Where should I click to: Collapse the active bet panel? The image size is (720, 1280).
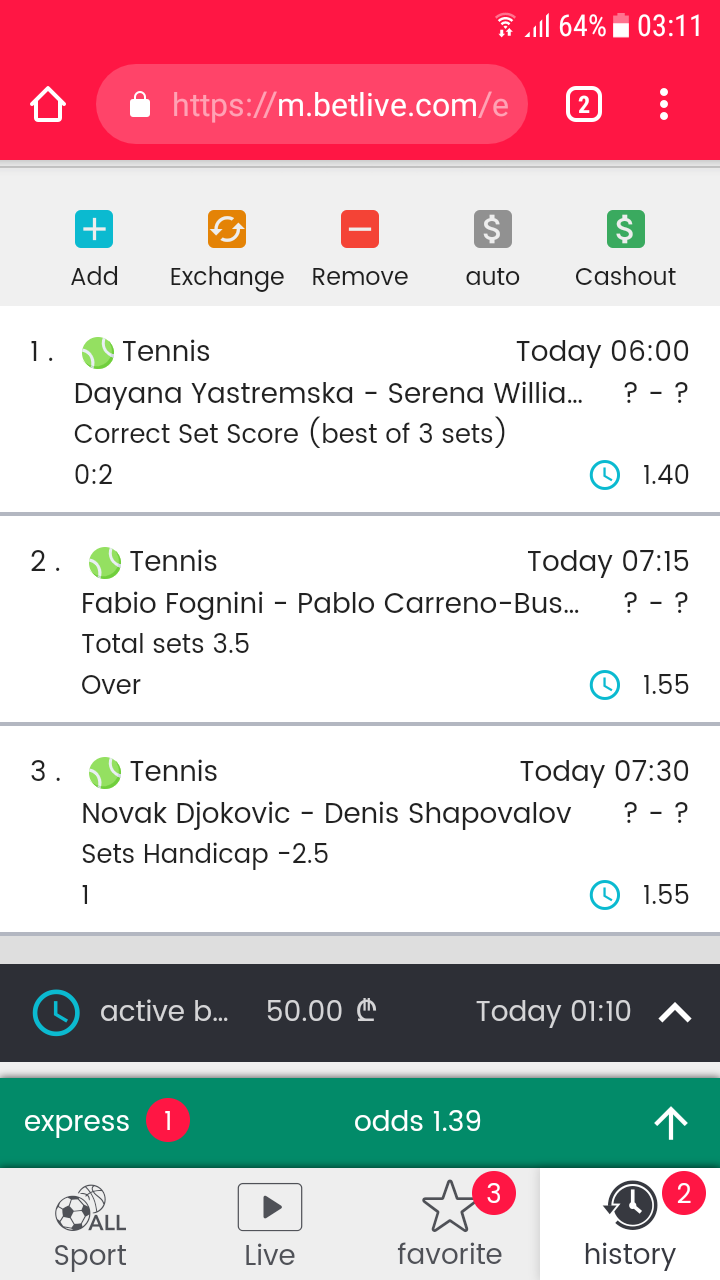pyautogui.click(x=675, y=1013)
